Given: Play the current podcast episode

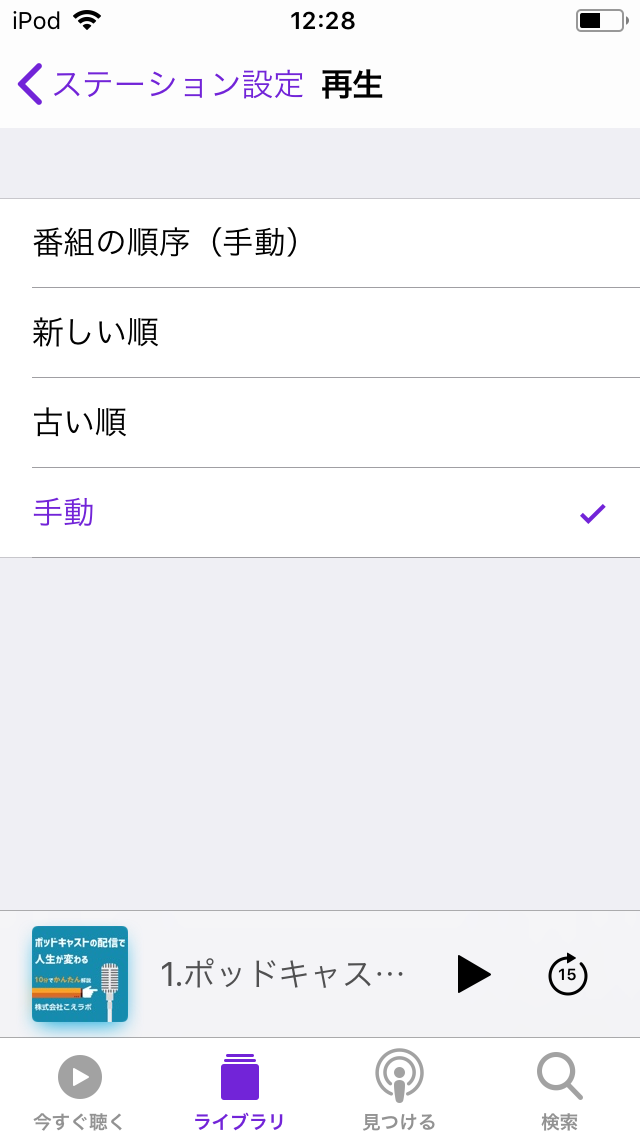Looking at the screenshot, I should (x=474, y=974).
